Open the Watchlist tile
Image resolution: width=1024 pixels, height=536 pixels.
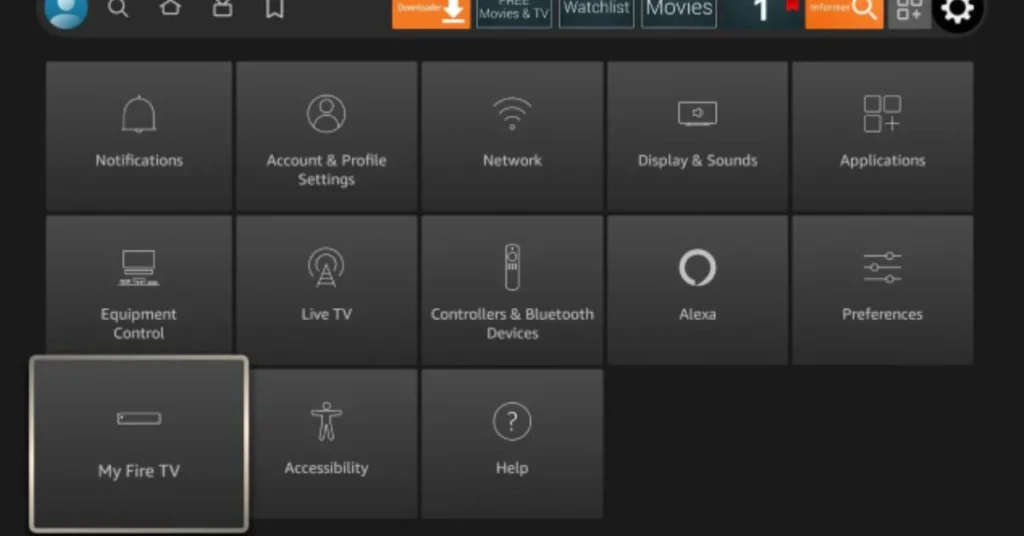(x=596, y=11)
